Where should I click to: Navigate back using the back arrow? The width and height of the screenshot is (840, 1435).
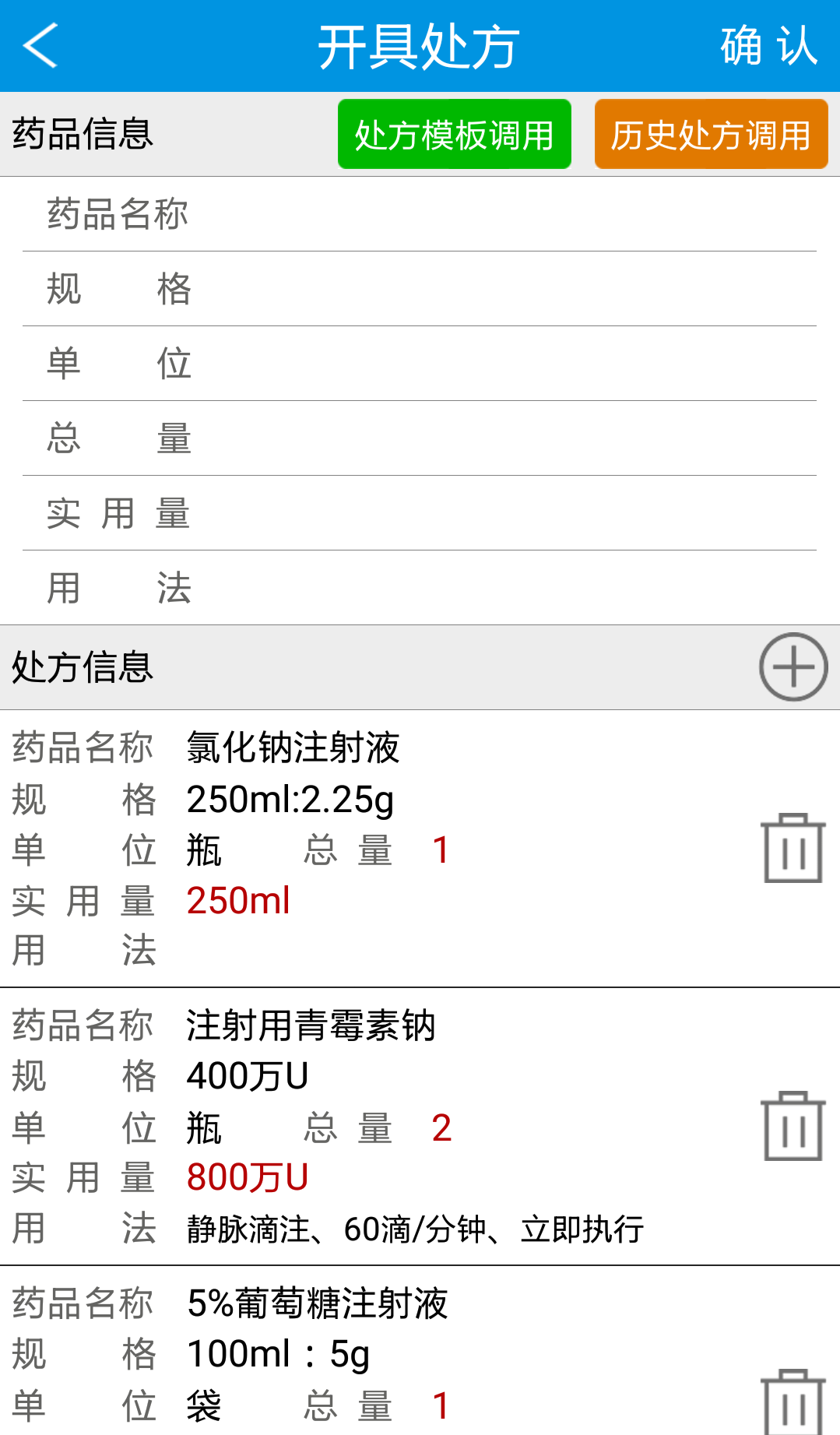click(x=39, y=45)
